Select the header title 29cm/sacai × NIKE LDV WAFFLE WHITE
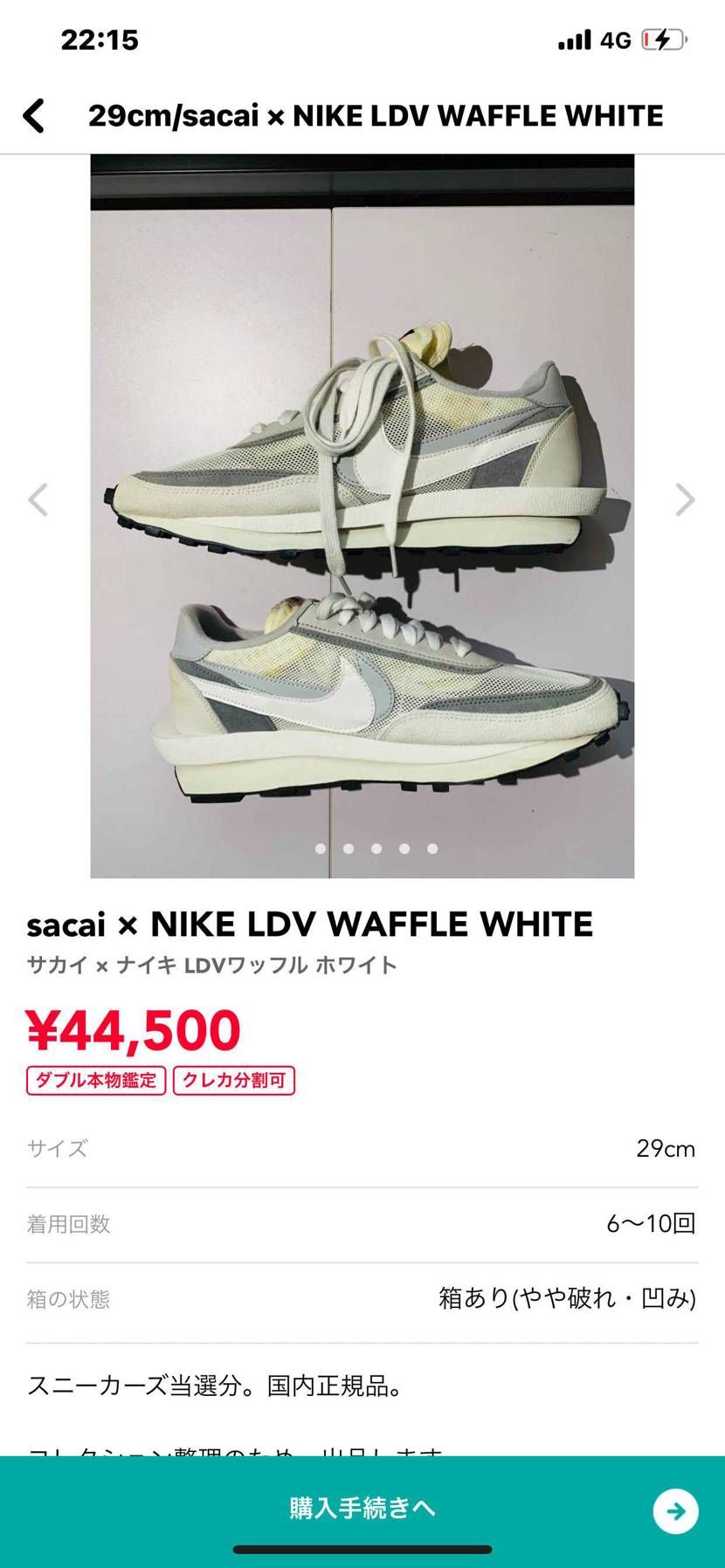This screenshot has width=725, height=1568. pyautogui.click(x=374, y=114)
